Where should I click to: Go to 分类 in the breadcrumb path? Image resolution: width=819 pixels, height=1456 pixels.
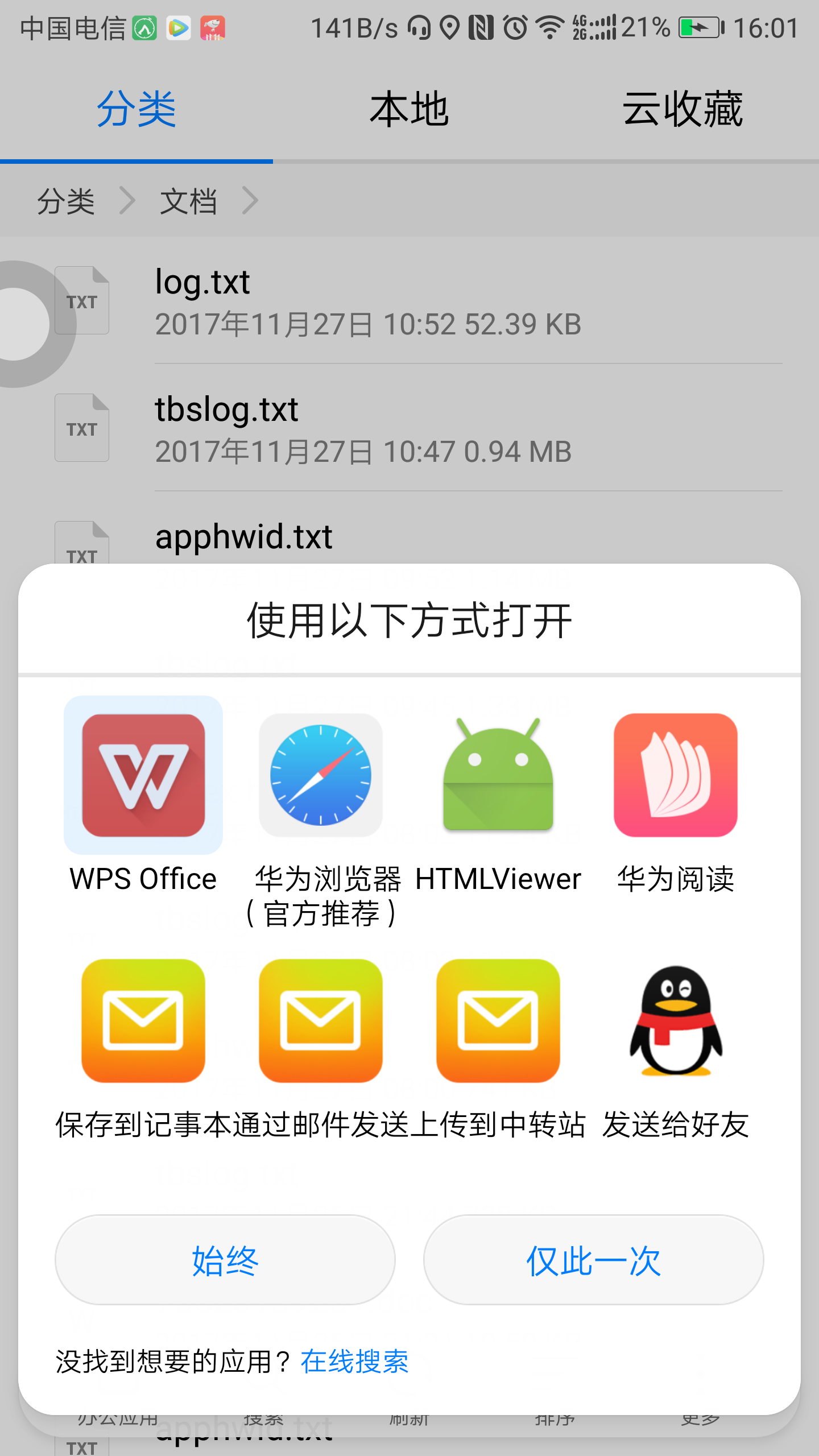66,201
